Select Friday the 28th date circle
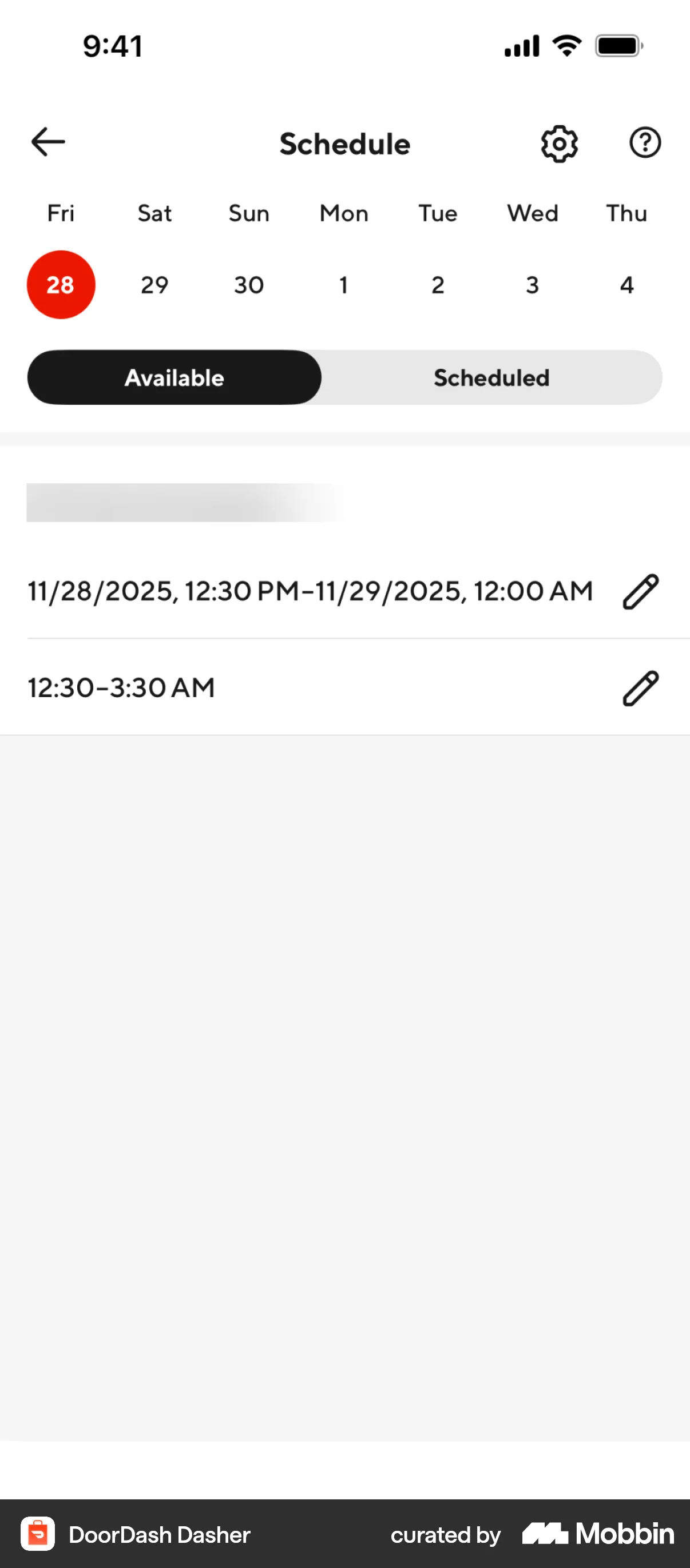The image size is (690, 1568). coord(61,284)
